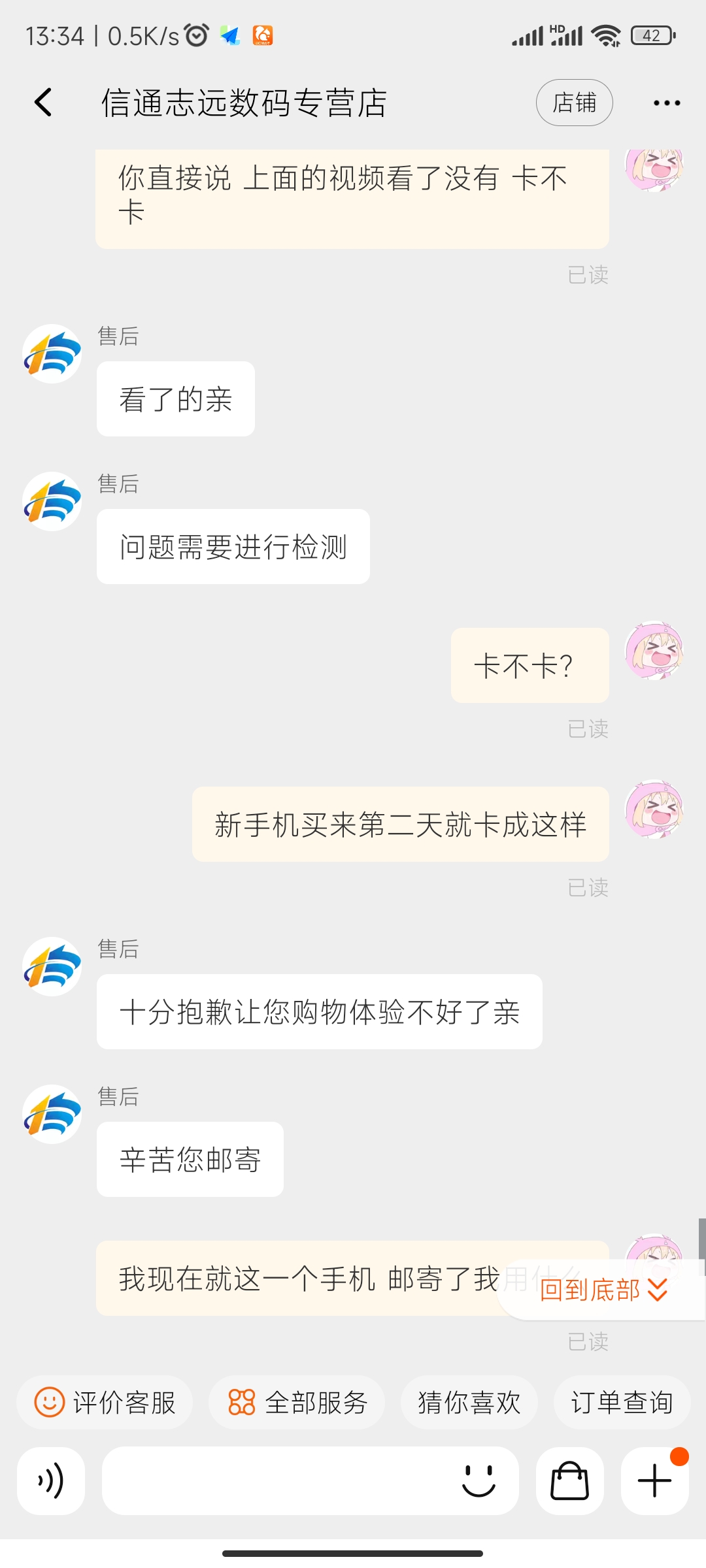
Task: Open the 店铺 store page
Action: pyautogui.click(x=574, y=103)
